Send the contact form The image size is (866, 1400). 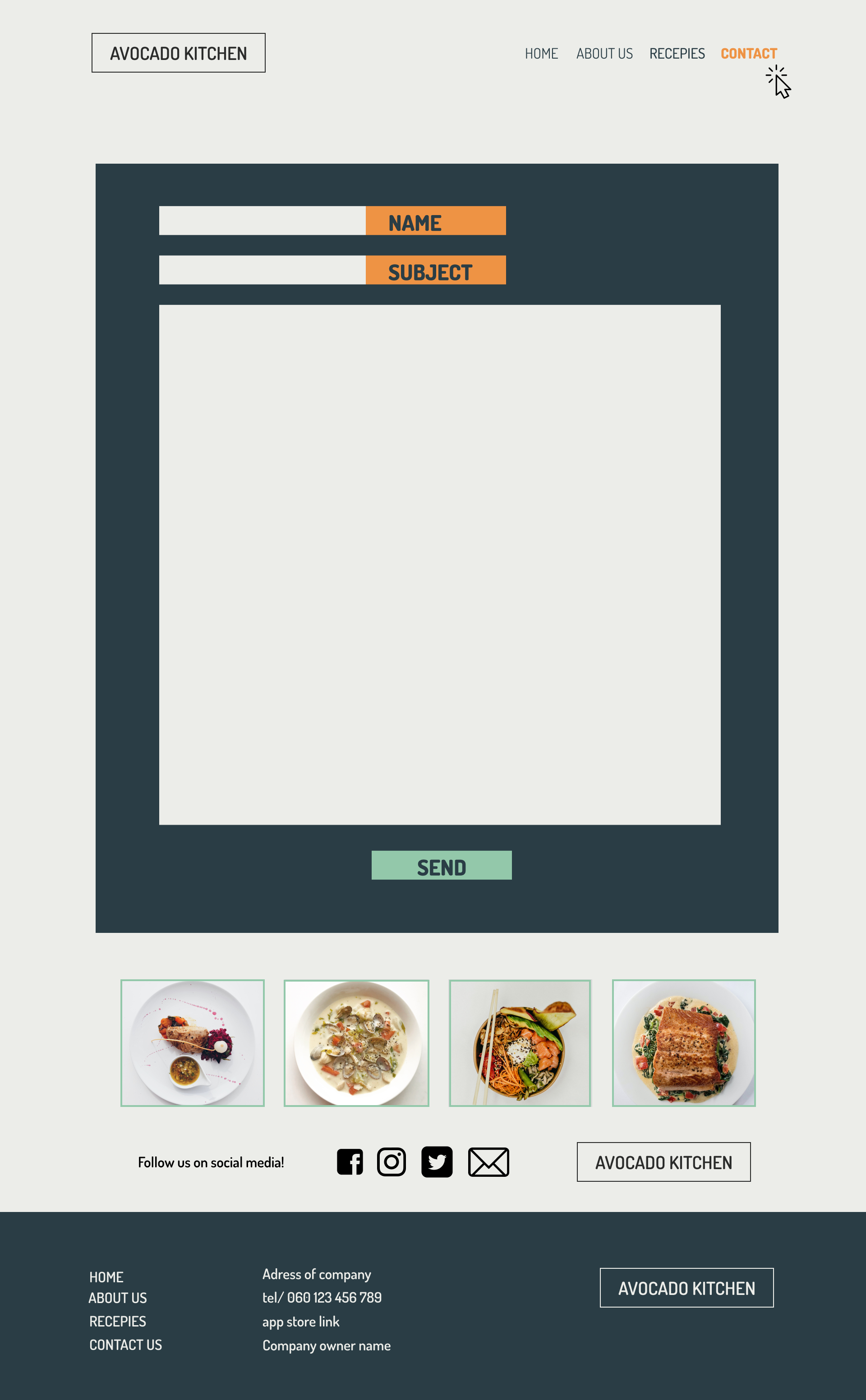coord(441,865)
